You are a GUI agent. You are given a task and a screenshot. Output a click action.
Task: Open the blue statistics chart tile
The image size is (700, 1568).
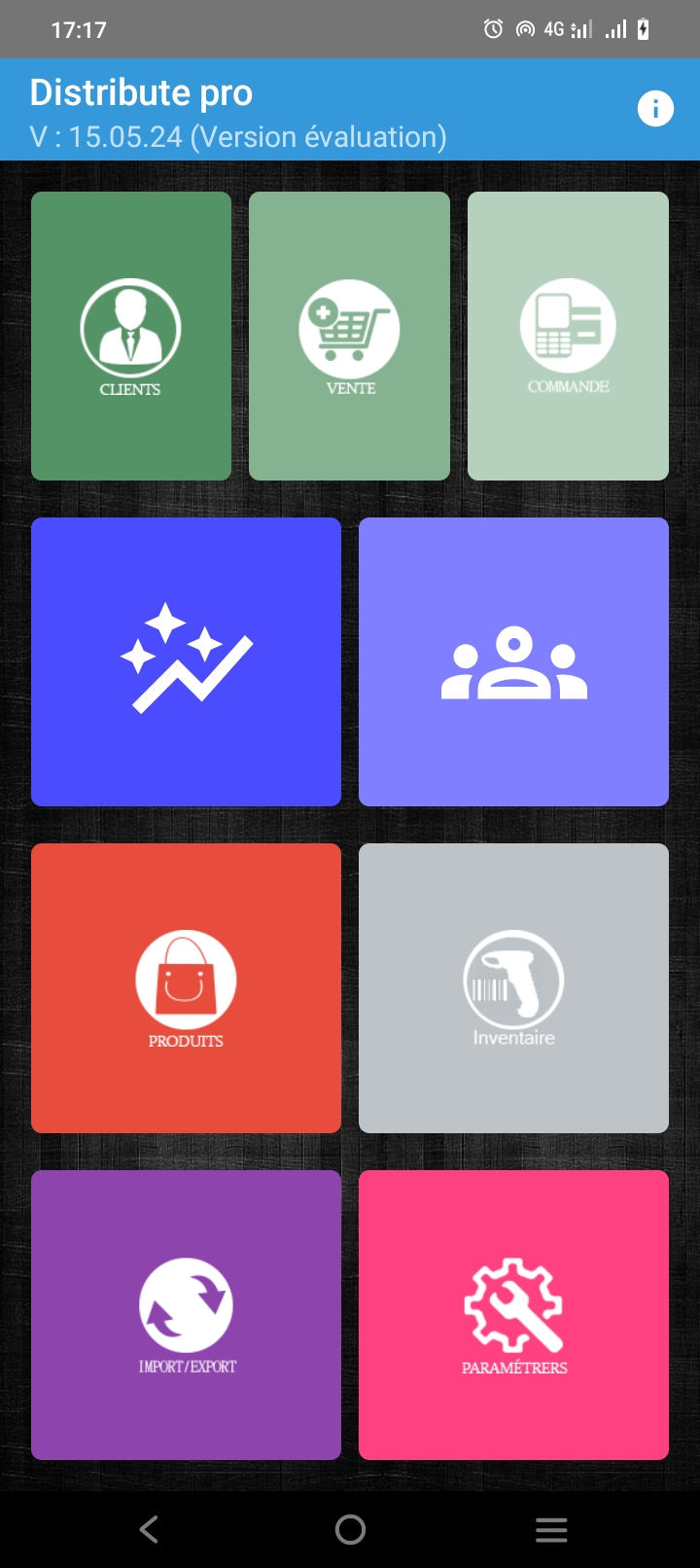point(186,661)
